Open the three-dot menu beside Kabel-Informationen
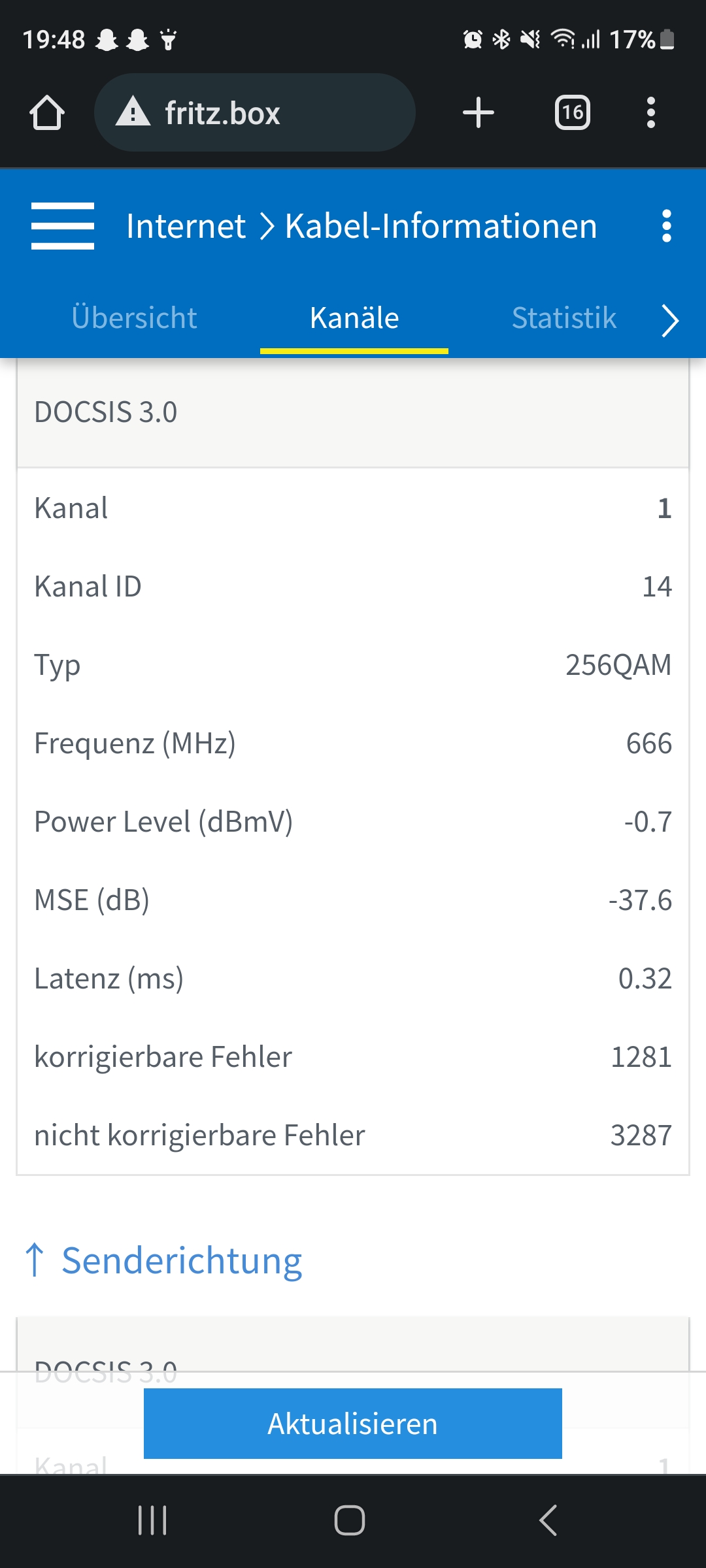Viewport: 706px width, 1568px height. (x=666, y=227)
